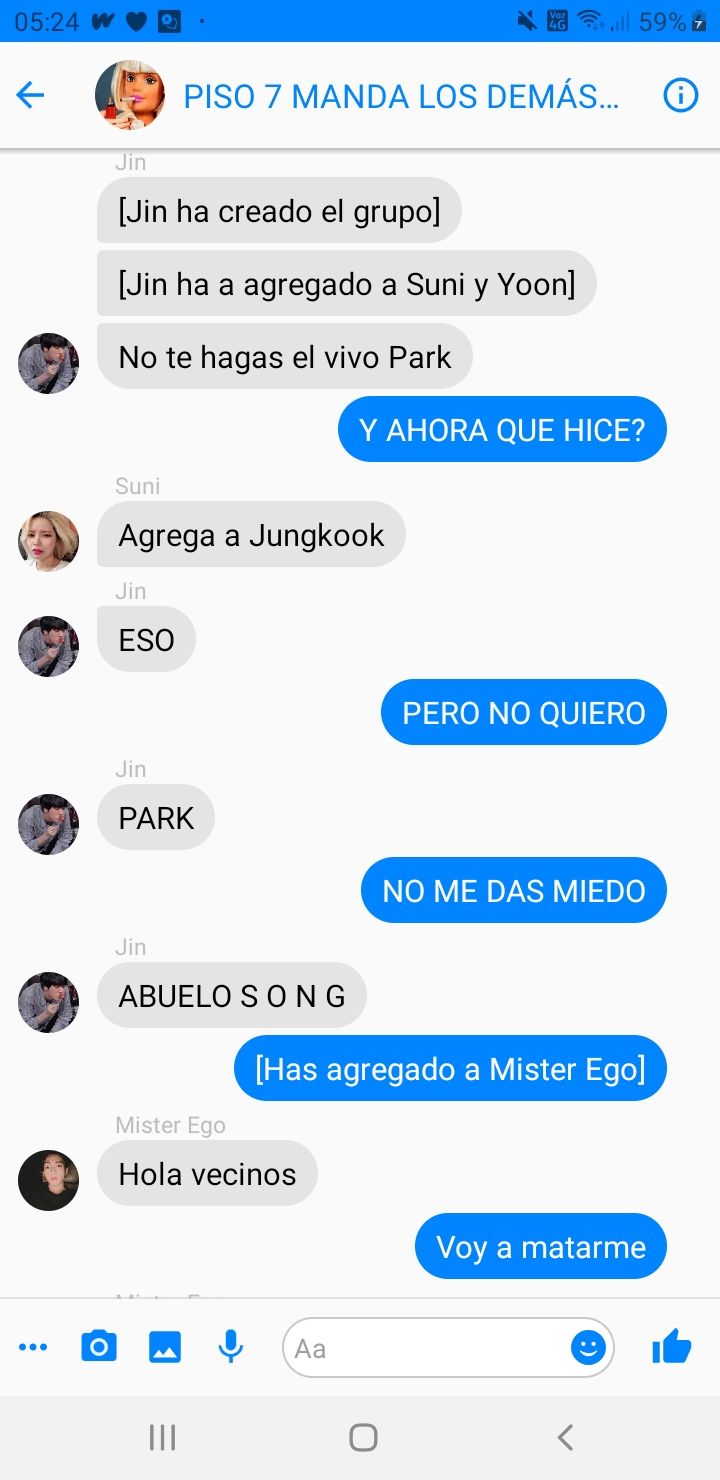720x1480 pixels.
Task: Focus the Aa message input field
Action: (425, 1349)
